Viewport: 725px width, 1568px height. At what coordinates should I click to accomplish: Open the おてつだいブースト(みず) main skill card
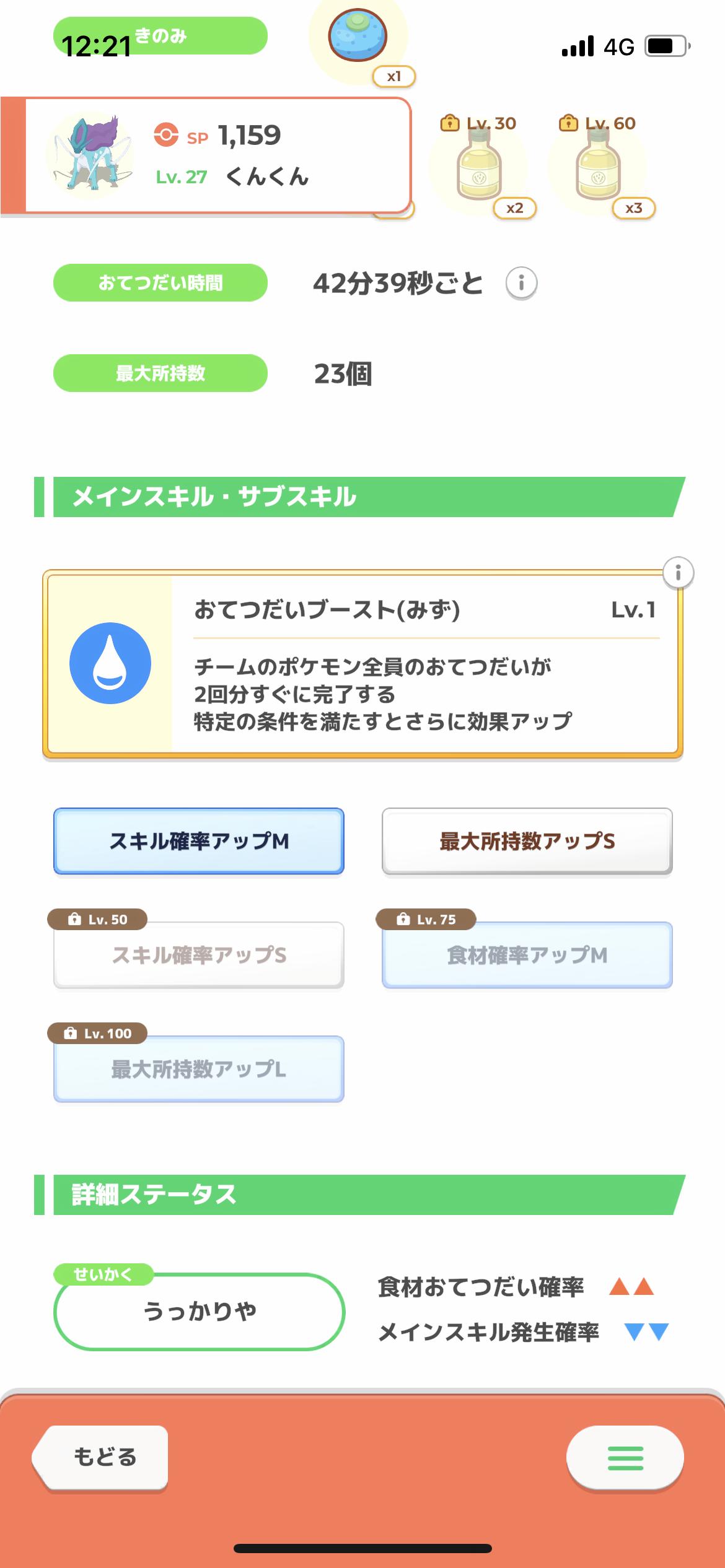(x=362, y=664)
